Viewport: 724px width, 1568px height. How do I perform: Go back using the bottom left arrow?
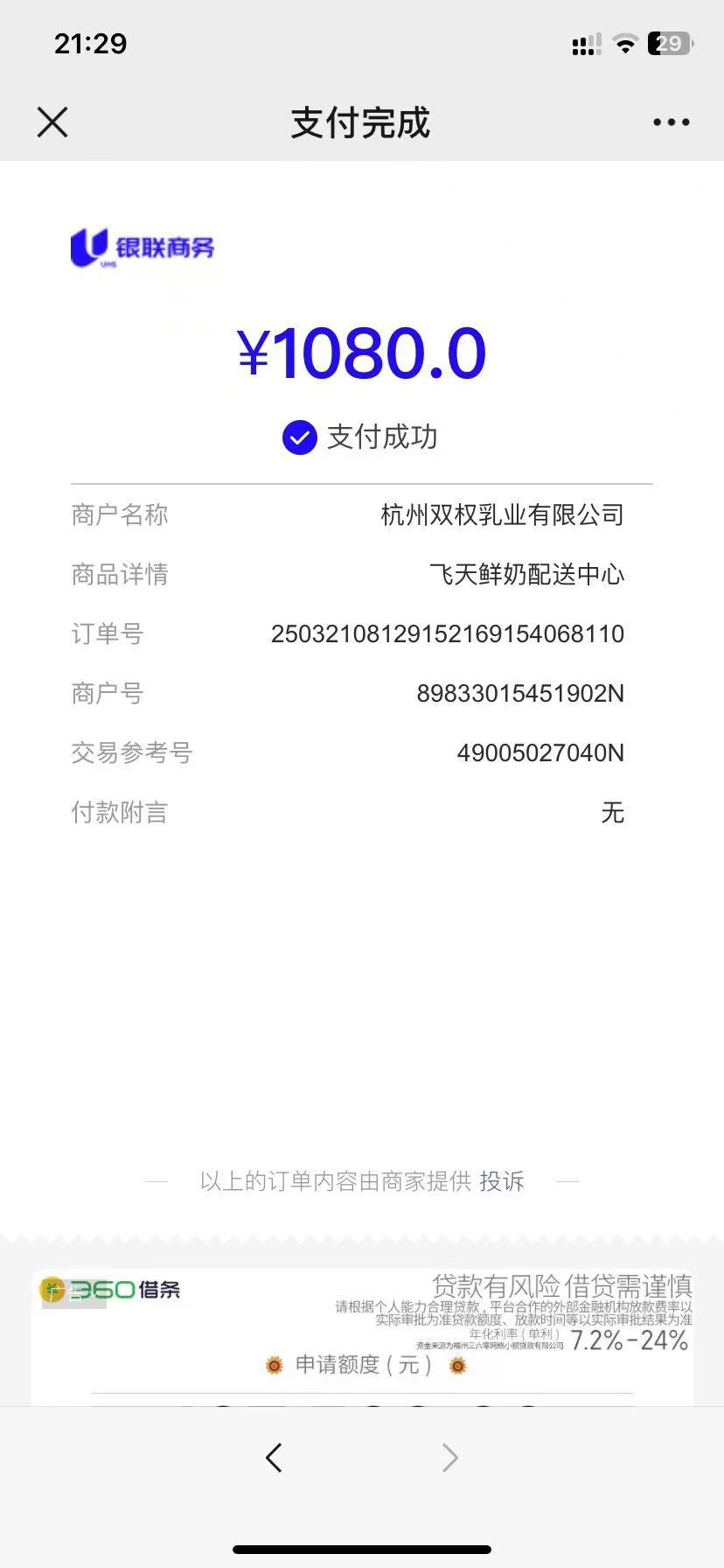tap(274, 1458)
